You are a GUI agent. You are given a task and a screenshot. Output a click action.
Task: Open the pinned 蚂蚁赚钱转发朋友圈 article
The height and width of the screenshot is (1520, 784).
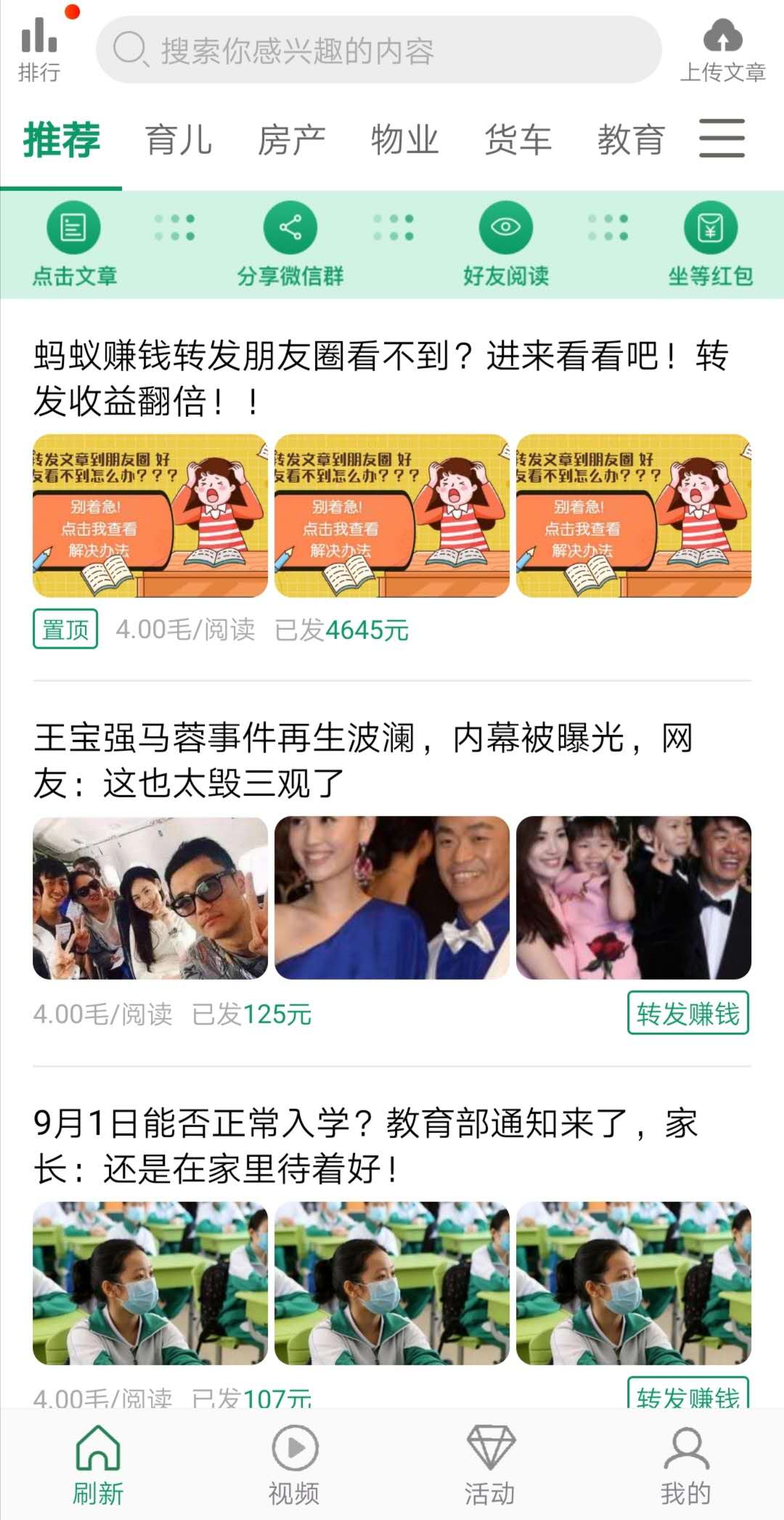[381, 378]
